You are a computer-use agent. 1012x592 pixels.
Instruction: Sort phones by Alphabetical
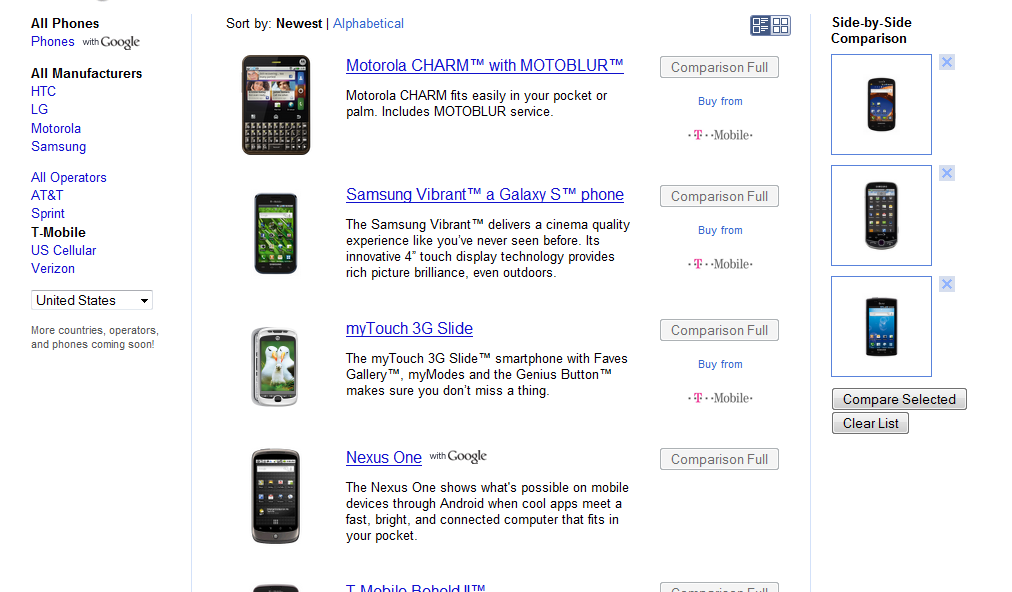[369, 23]
